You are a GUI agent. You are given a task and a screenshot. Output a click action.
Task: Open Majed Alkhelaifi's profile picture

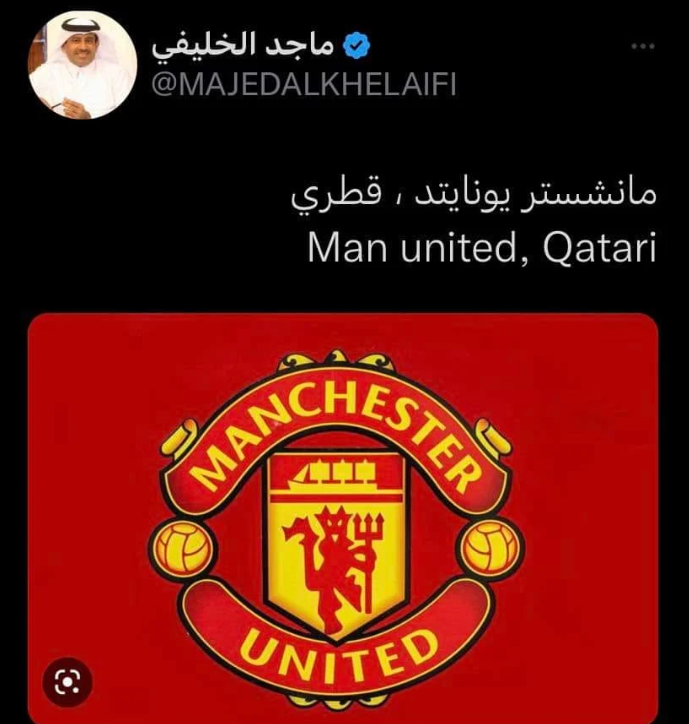(73, 65)
